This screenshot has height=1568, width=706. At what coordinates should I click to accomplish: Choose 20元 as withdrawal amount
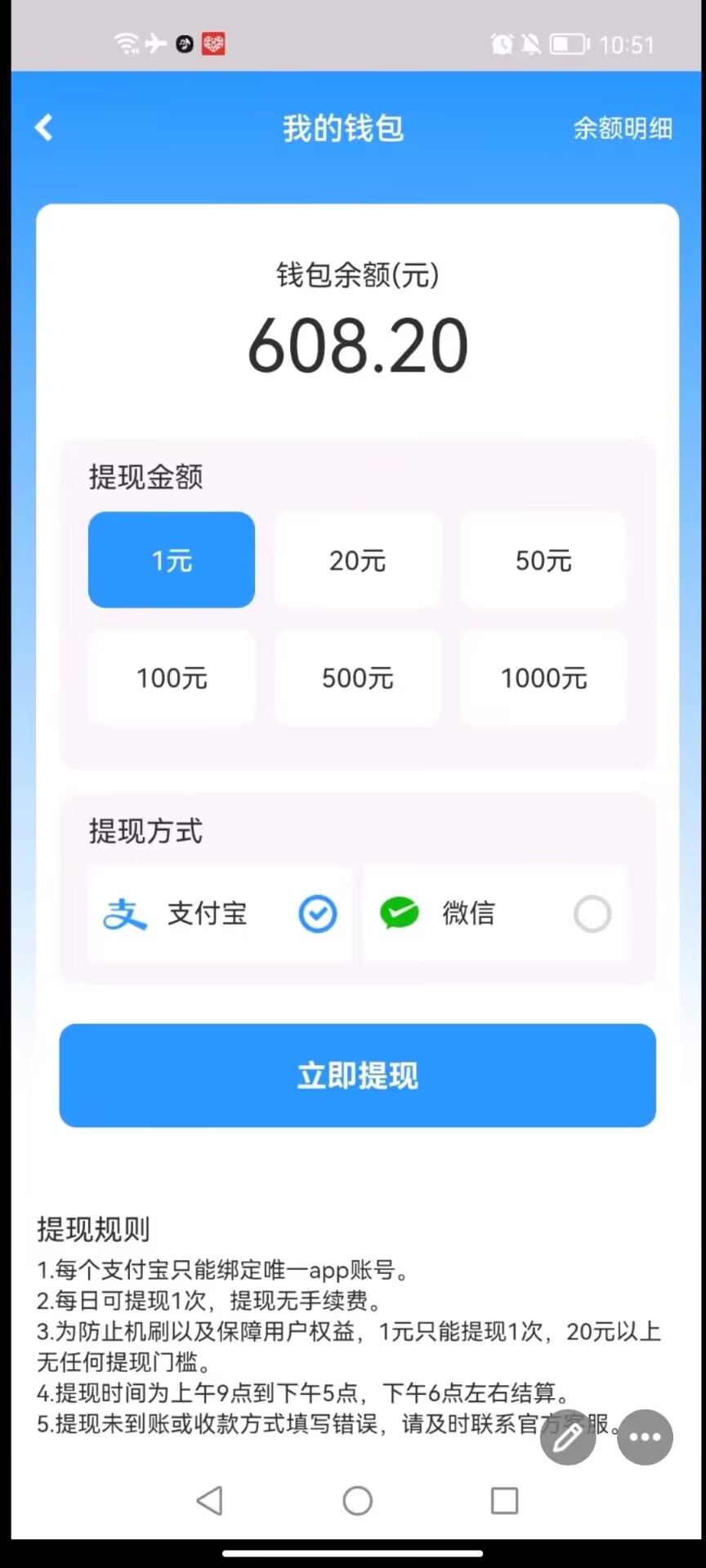point(358,560)
